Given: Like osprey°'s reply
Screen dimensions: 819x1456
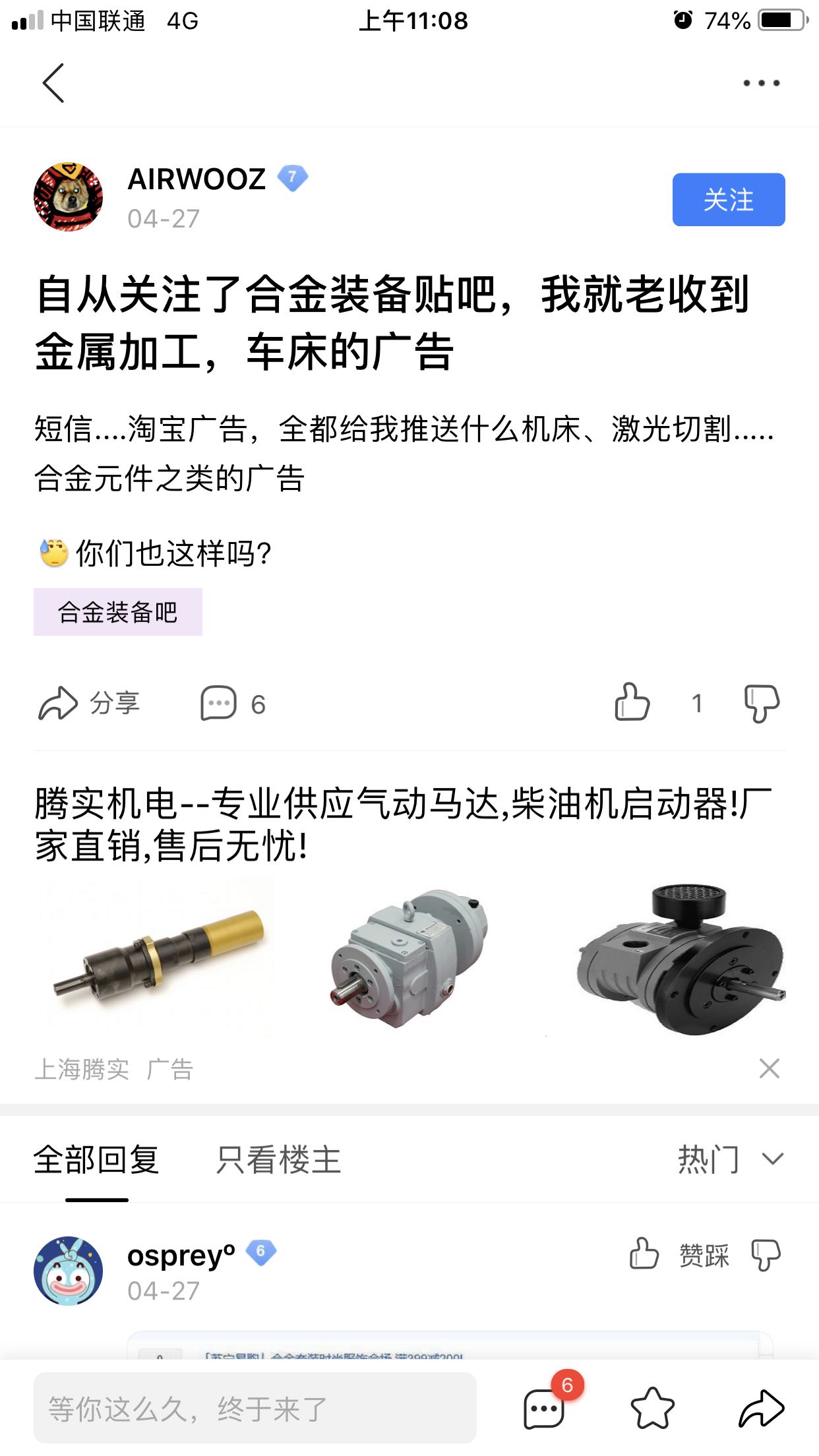Looking at the screenshot, I should [644, 1254].
